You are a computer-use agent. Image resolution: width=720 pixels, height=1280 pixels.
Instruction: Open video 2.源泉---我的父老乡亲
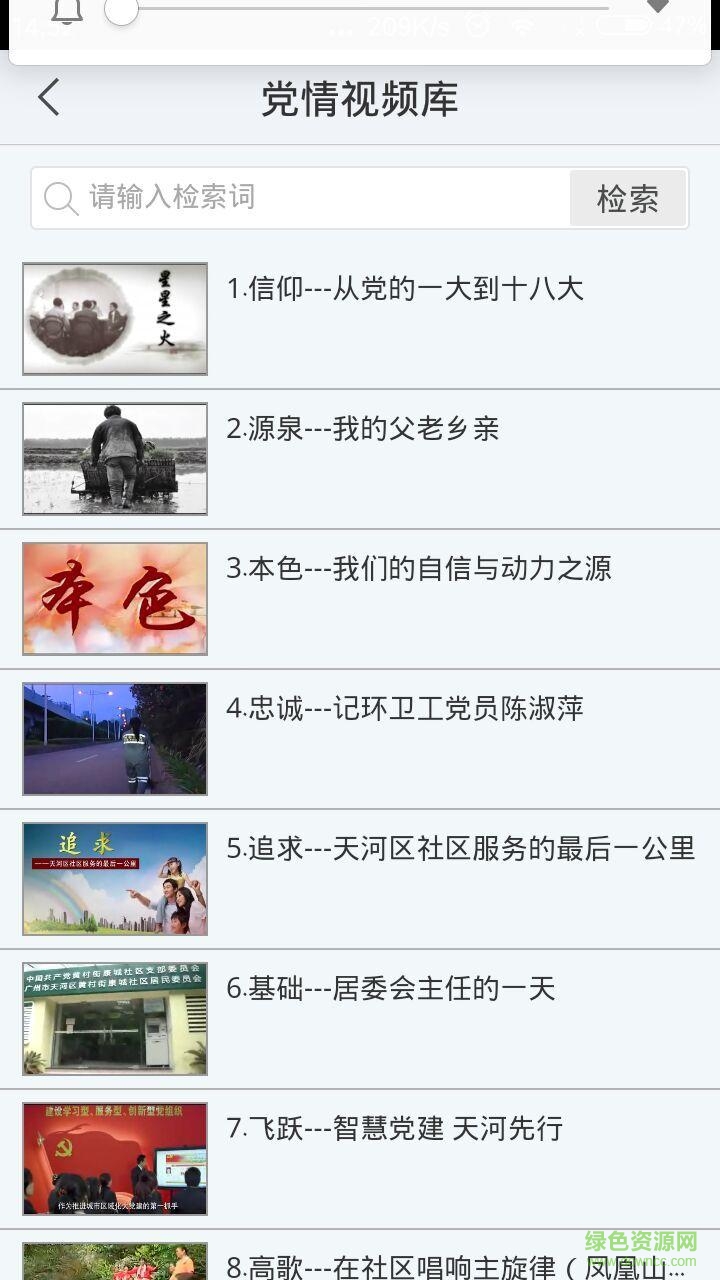pos(362,430)
